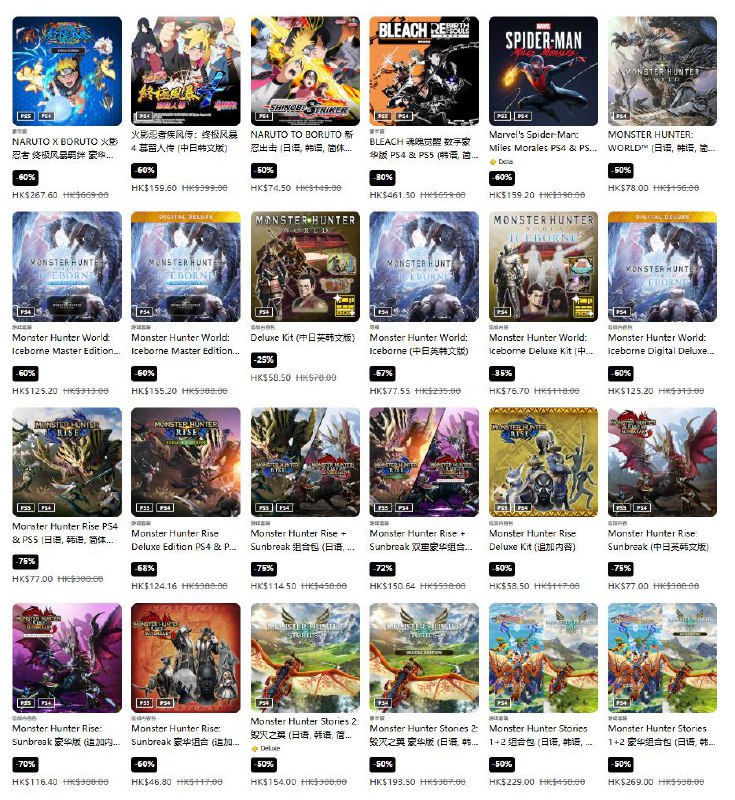Open Marvel's Spider-Man: Miles Morales tile

tap(543, 70)
